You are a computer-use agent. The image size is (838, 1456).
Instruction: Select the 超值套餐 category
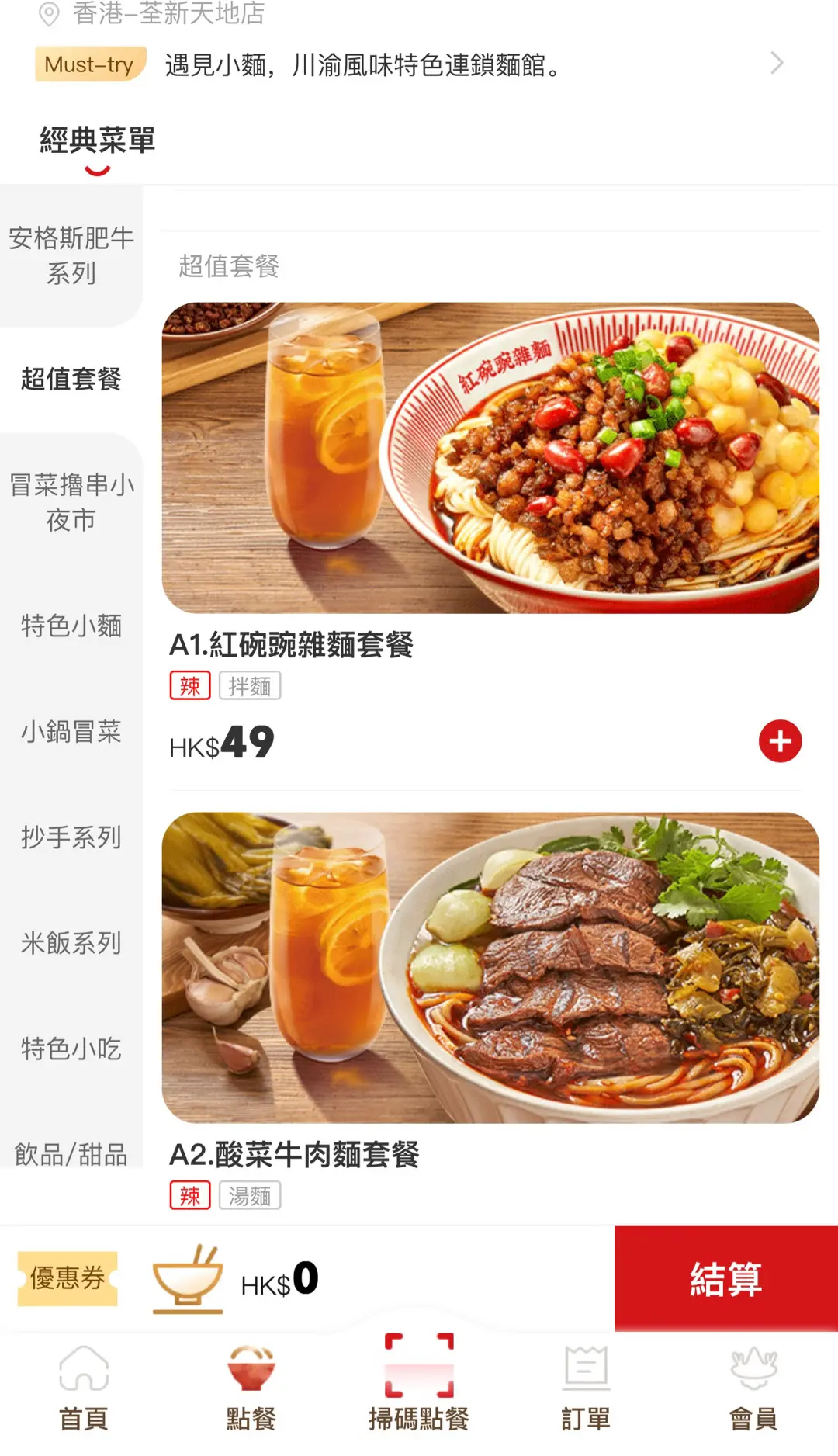coord(71,379)
